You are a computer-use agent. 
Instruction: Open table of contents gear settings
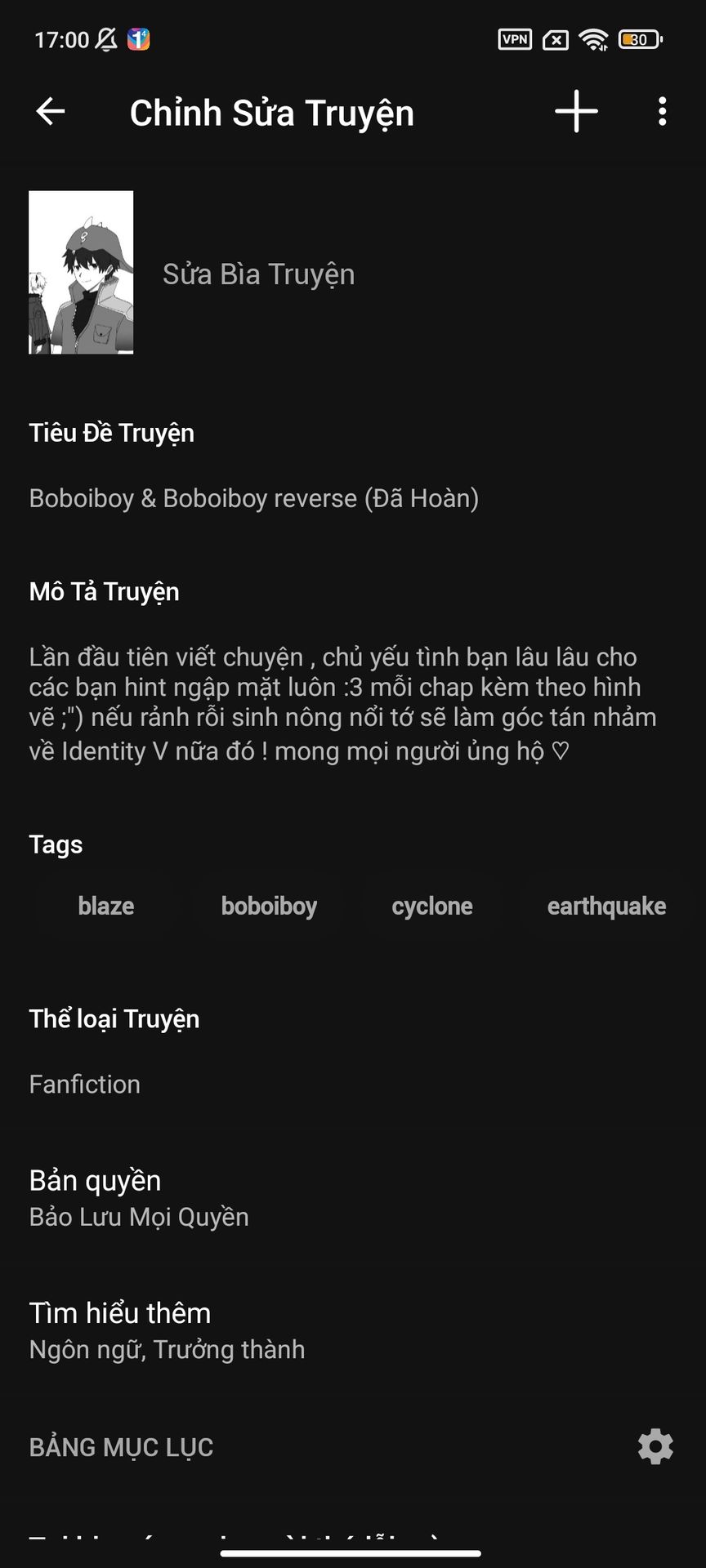coord(655,1447)
